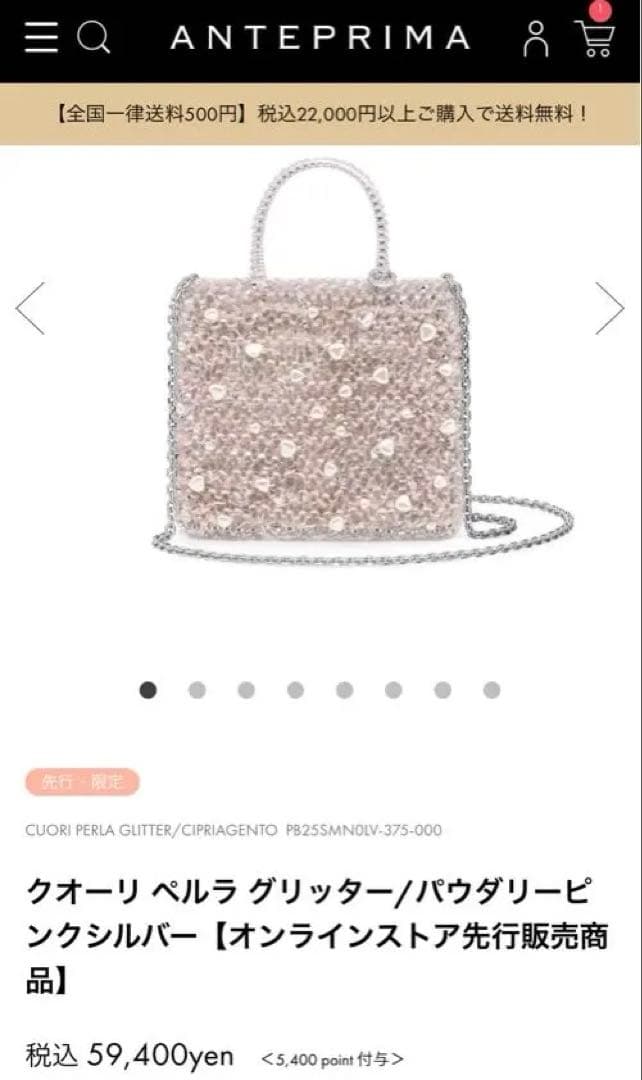Screen dimensions: 642x1080
Task: Jump to the last image dot
Action: 491,690
